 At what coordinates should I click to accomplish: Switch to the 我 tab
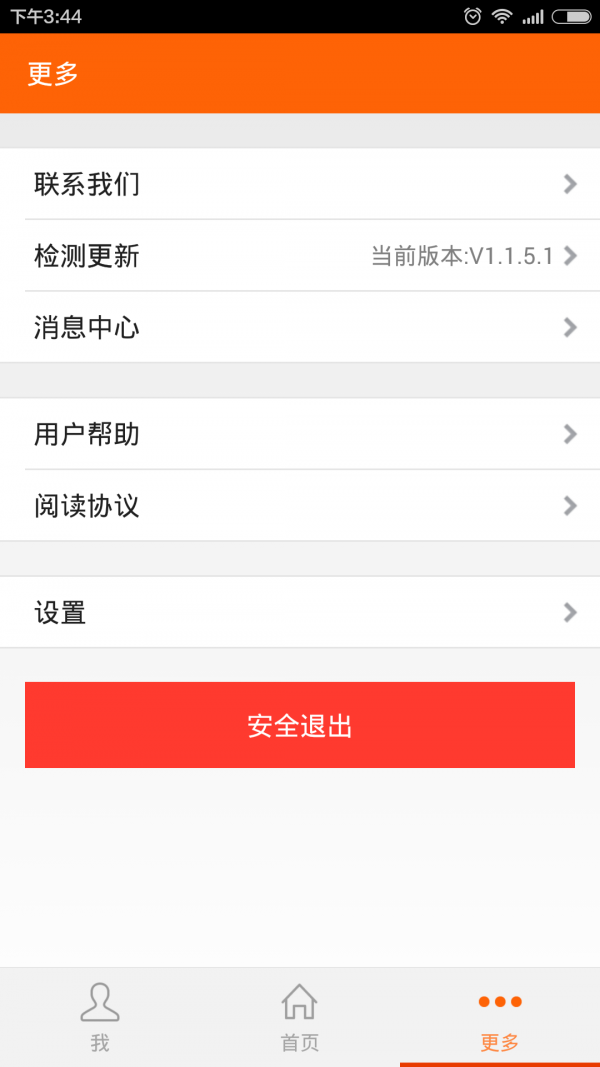(100, 1017)
